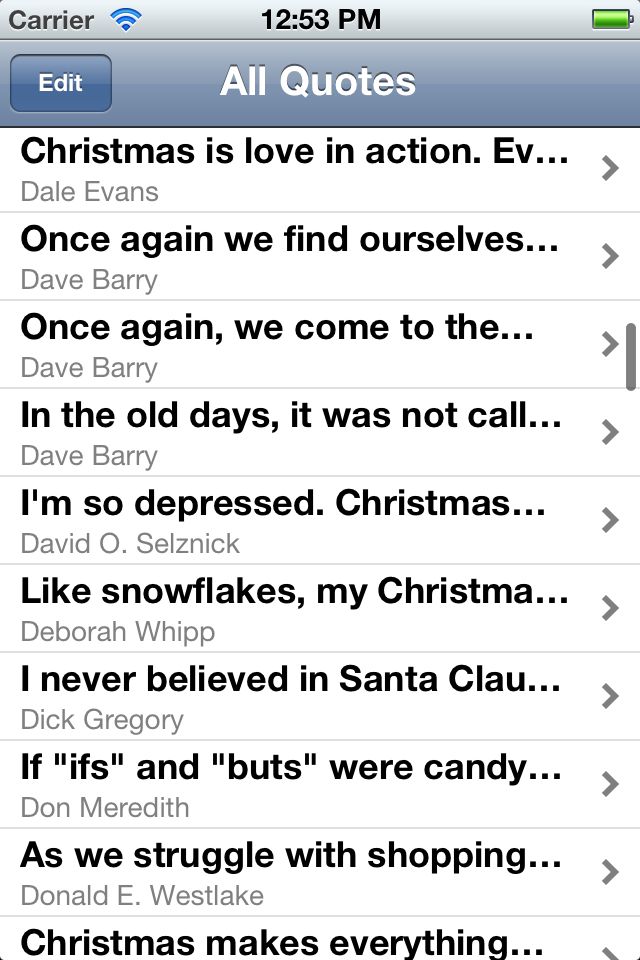Image resolution: width=640 pixels, height=960 pixels.
Task: Open "Christmas makes everything" quote
Action: coord(300,943)
